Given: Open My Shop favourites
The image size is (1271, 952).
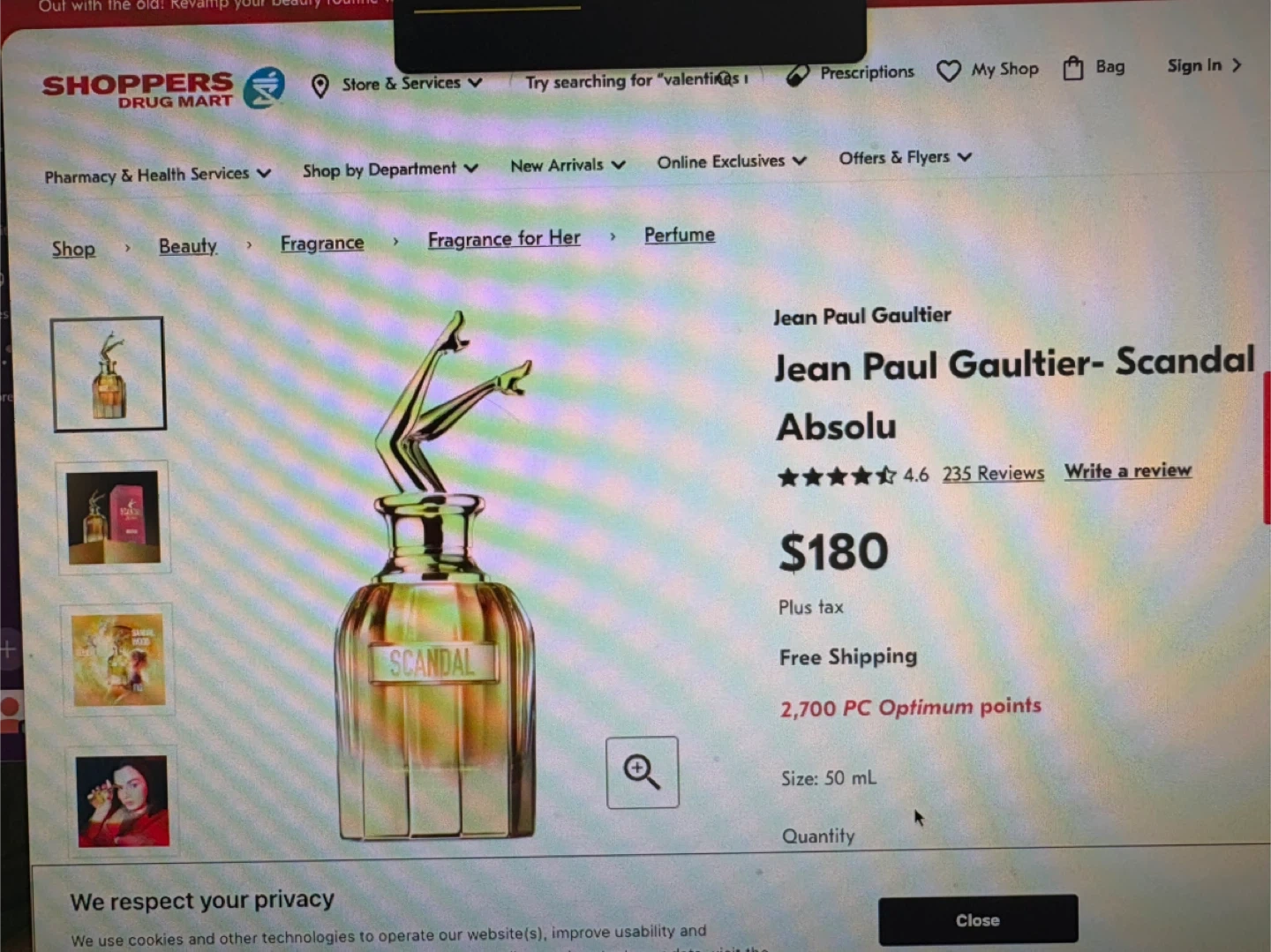Looking at the screenshot, I should [x=988, y=70].
